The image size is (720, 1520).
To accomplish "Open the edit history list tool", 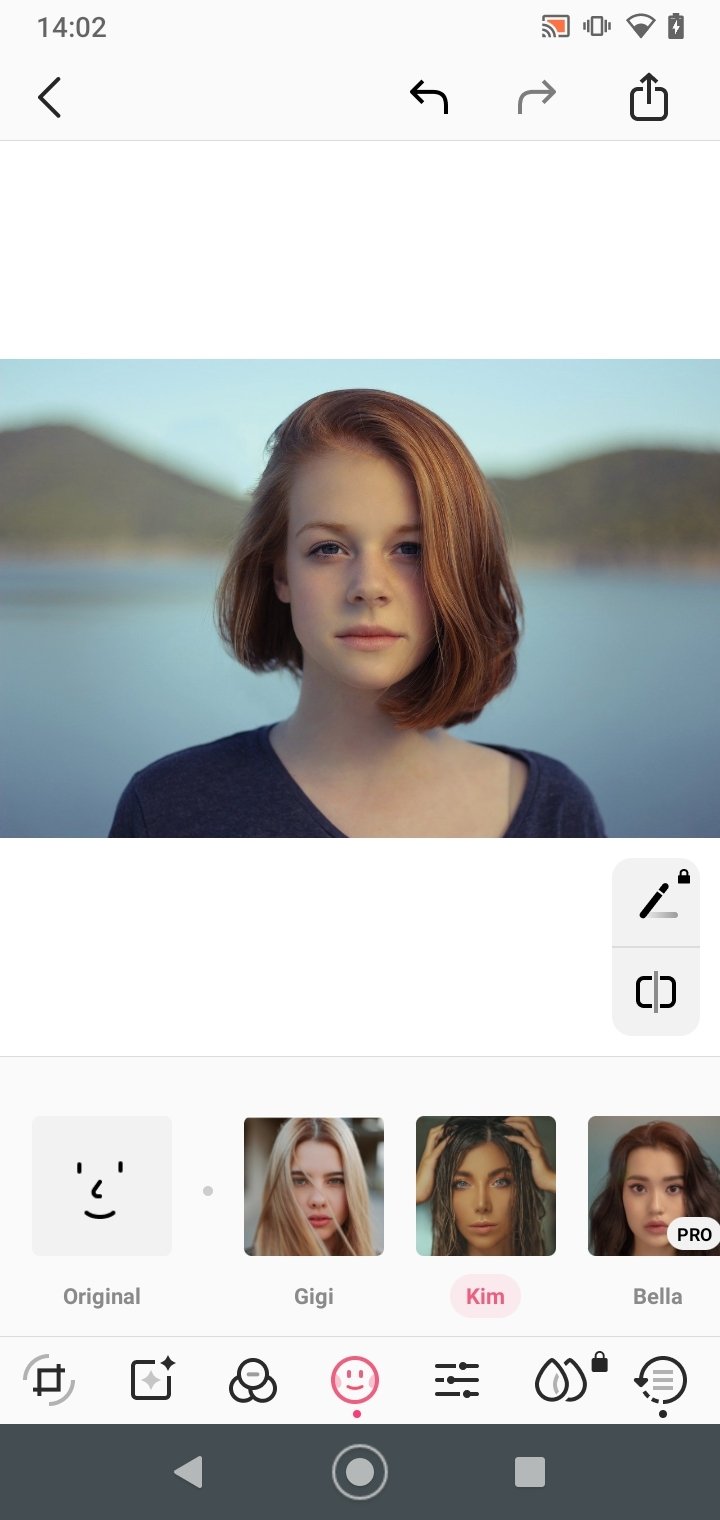I will pos(661,1382).
